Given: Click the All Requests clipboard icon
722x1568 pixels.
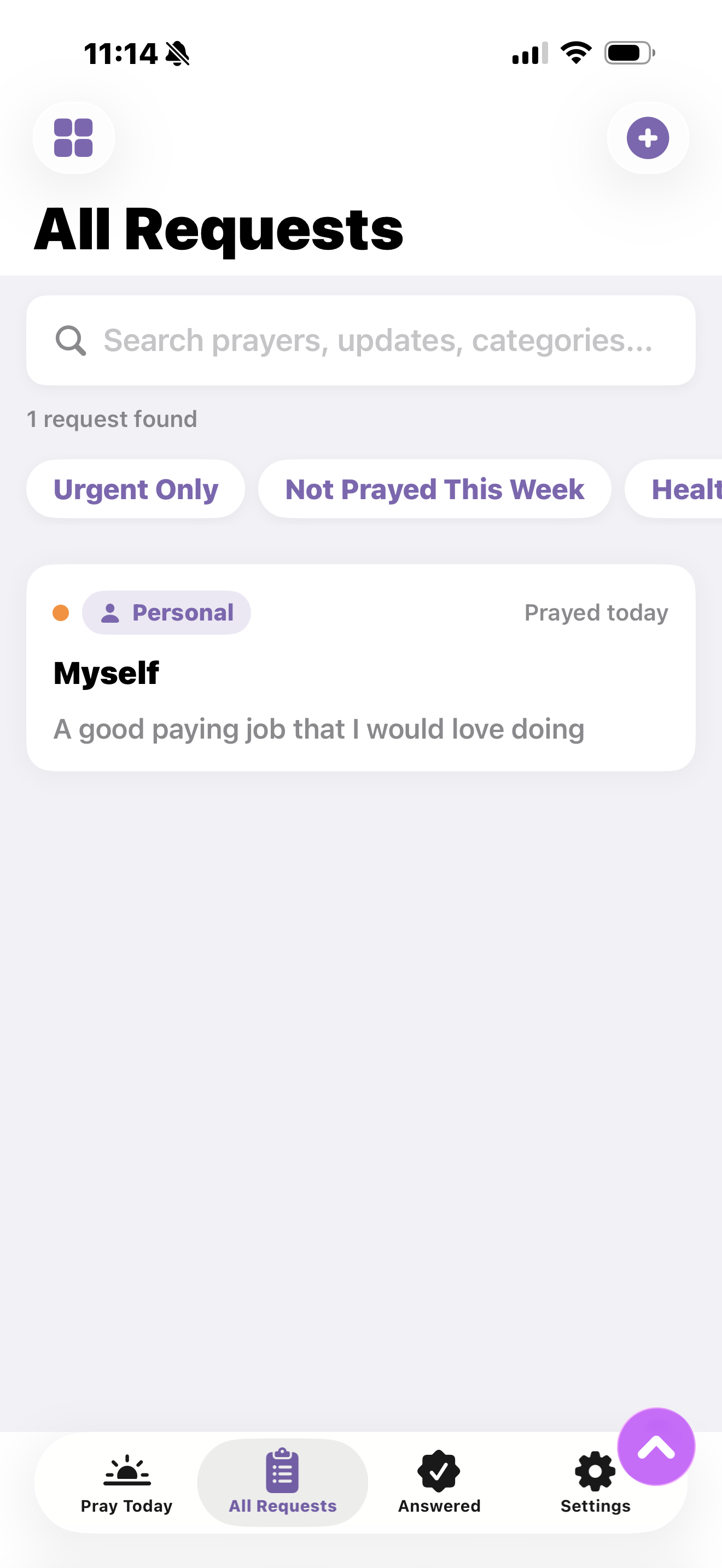Looking at the screenshot, I should (281, 1470).
